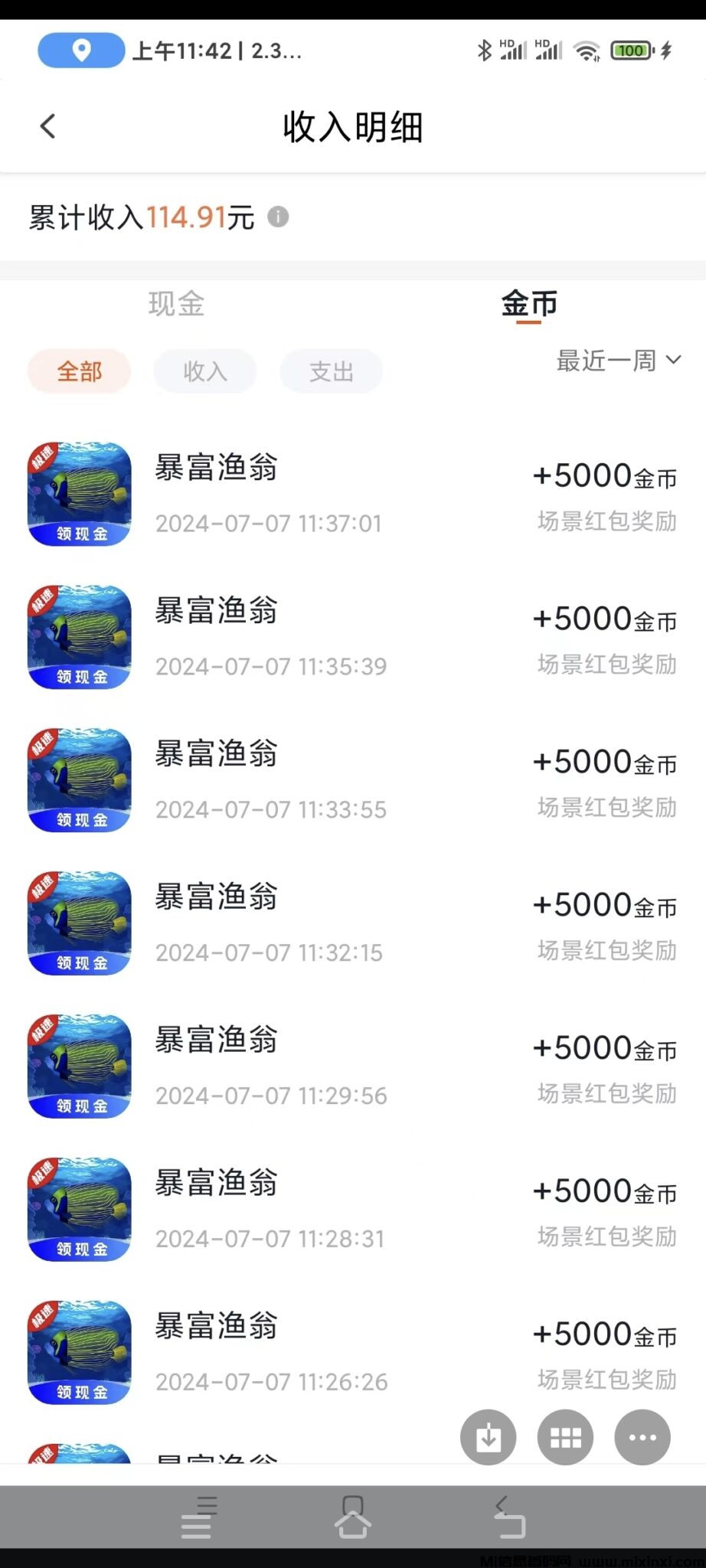Select the 全部 filter chip
Viewport: 706px width, 1568px height.
[79, 371]
